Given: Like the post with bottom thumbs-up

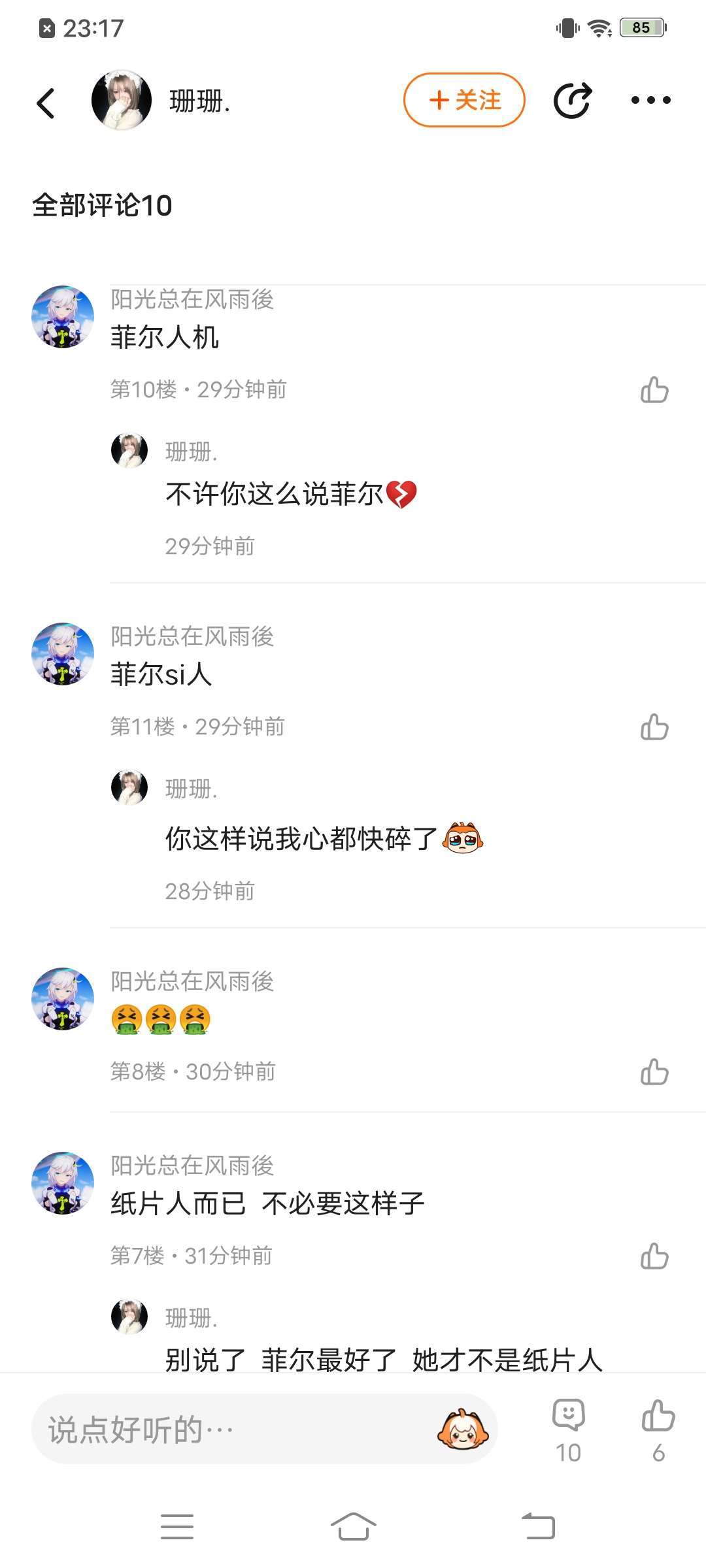Looking at the screenshot, I should point(658,1429).
